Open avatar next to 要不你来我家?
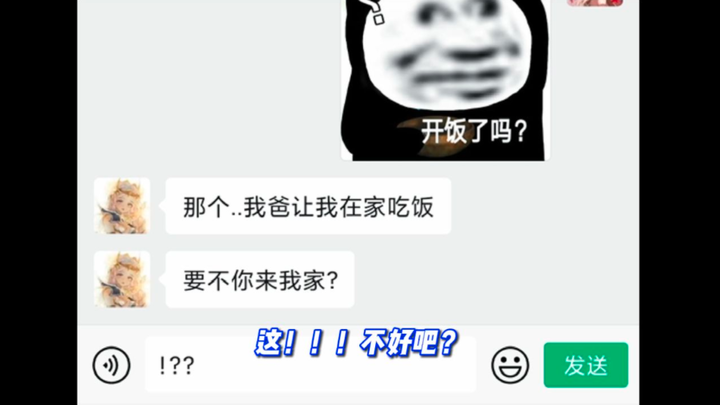The height and width of the screenshot is (405, 720). (x=122, y=279)
